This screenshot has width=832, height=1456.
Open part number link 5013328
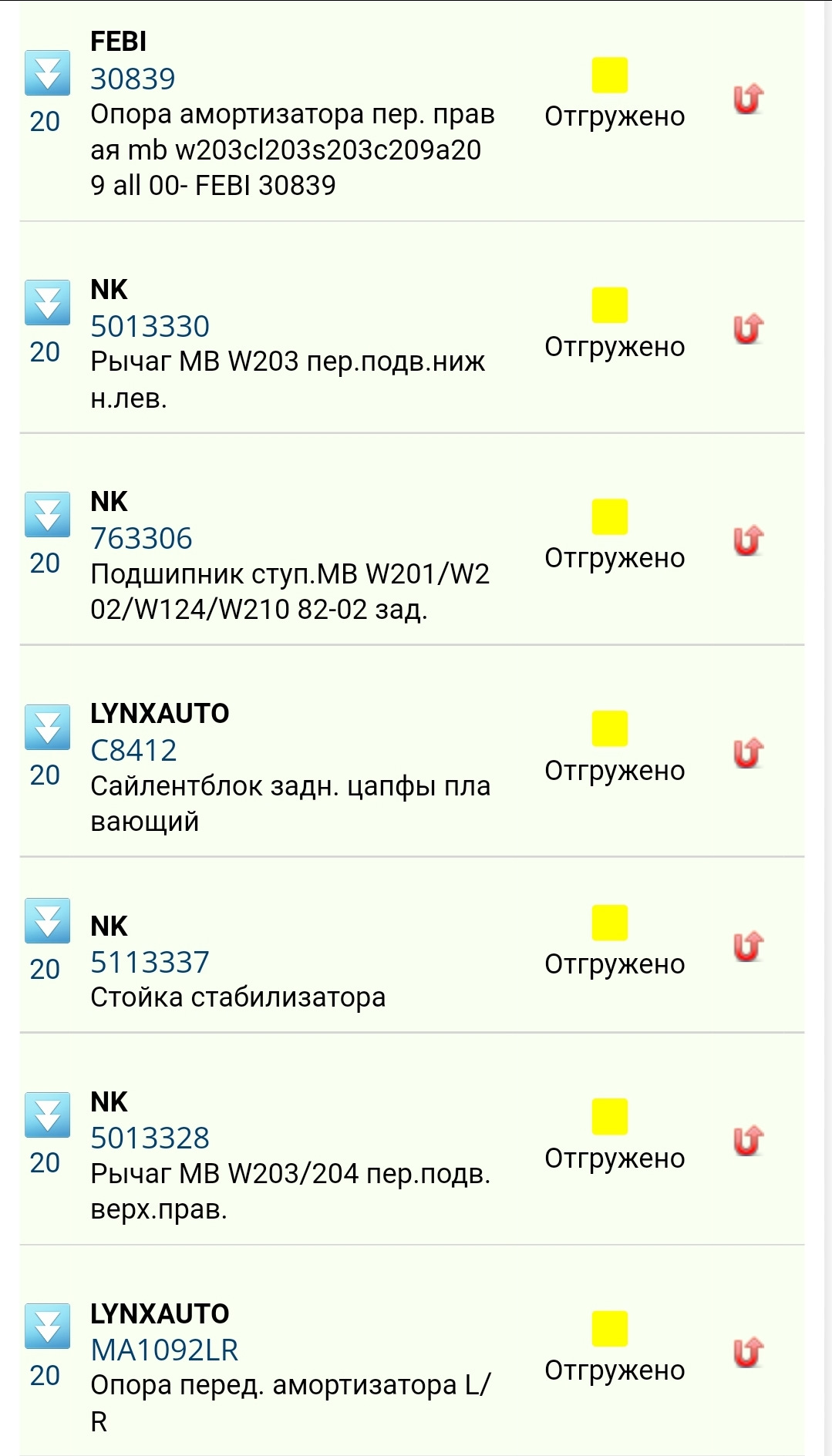coord(150,1138)
